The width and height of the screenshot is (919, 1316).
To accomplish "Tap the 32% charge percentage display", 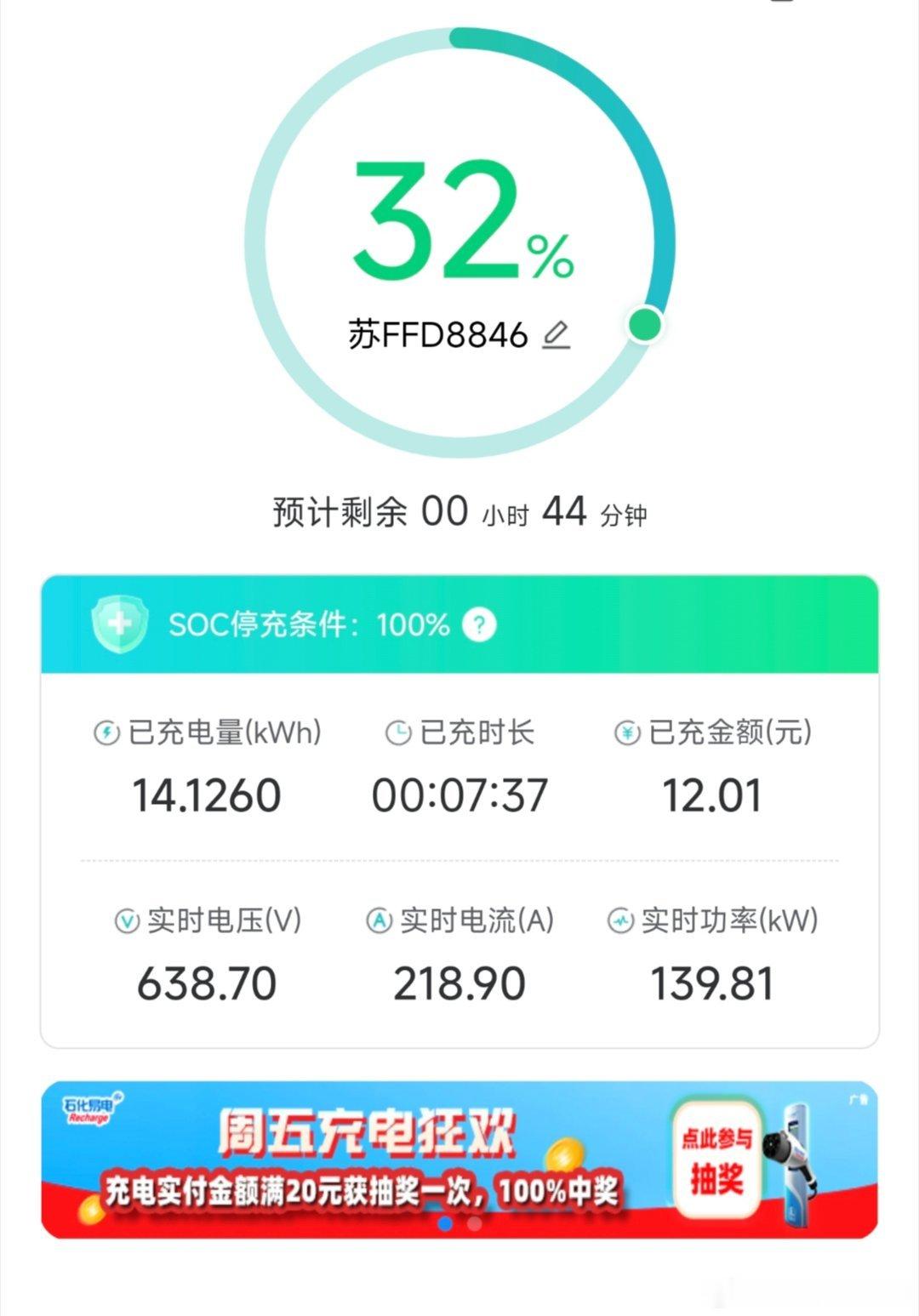I will point(459,219).
